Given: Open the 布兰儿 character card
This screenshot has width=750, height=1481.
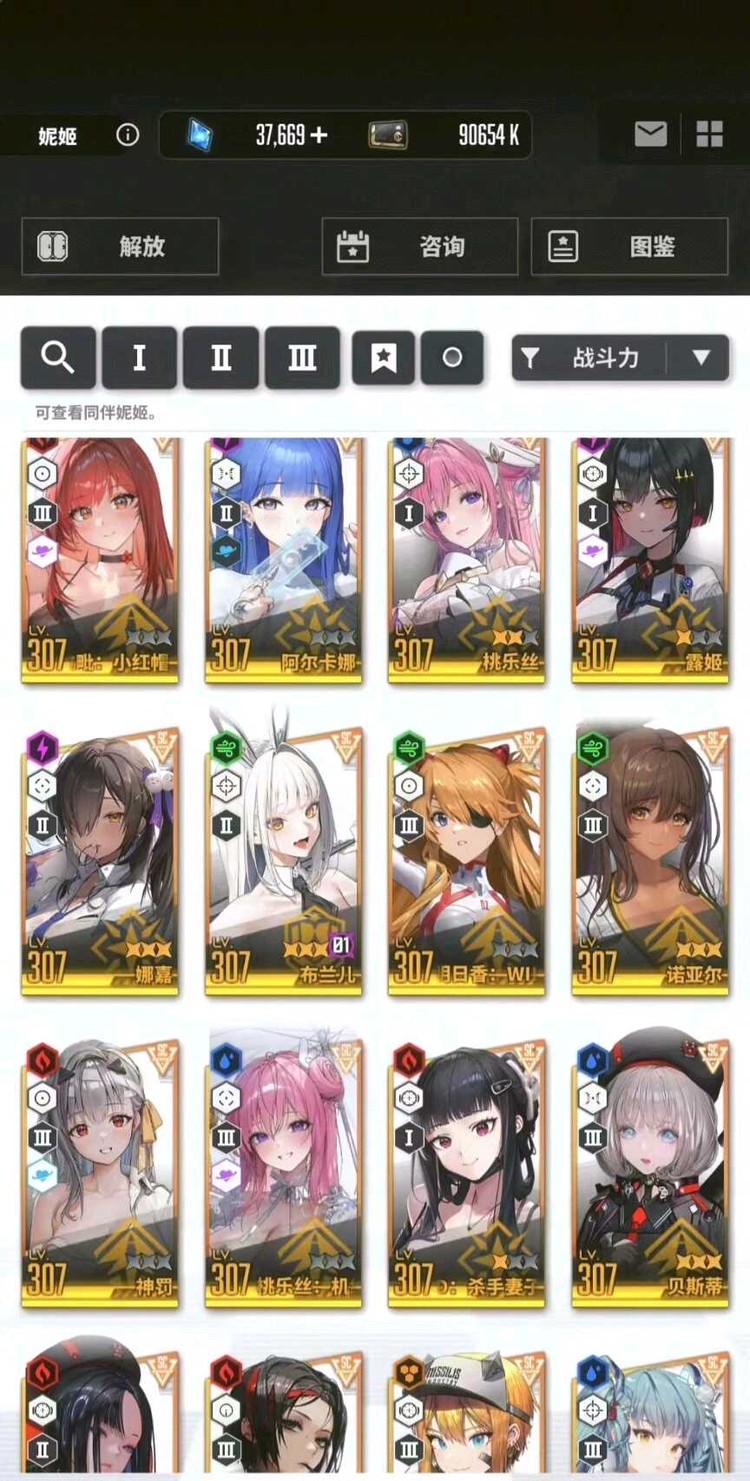Looking at the screenshot, I should tap(283, 860).
